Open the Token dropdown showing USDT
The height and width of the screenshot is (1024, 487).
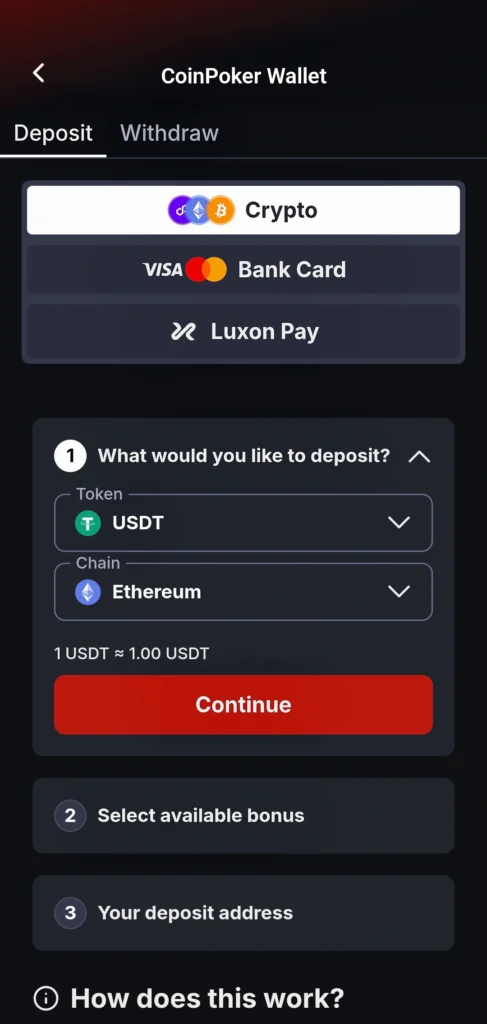pos(243,523)
